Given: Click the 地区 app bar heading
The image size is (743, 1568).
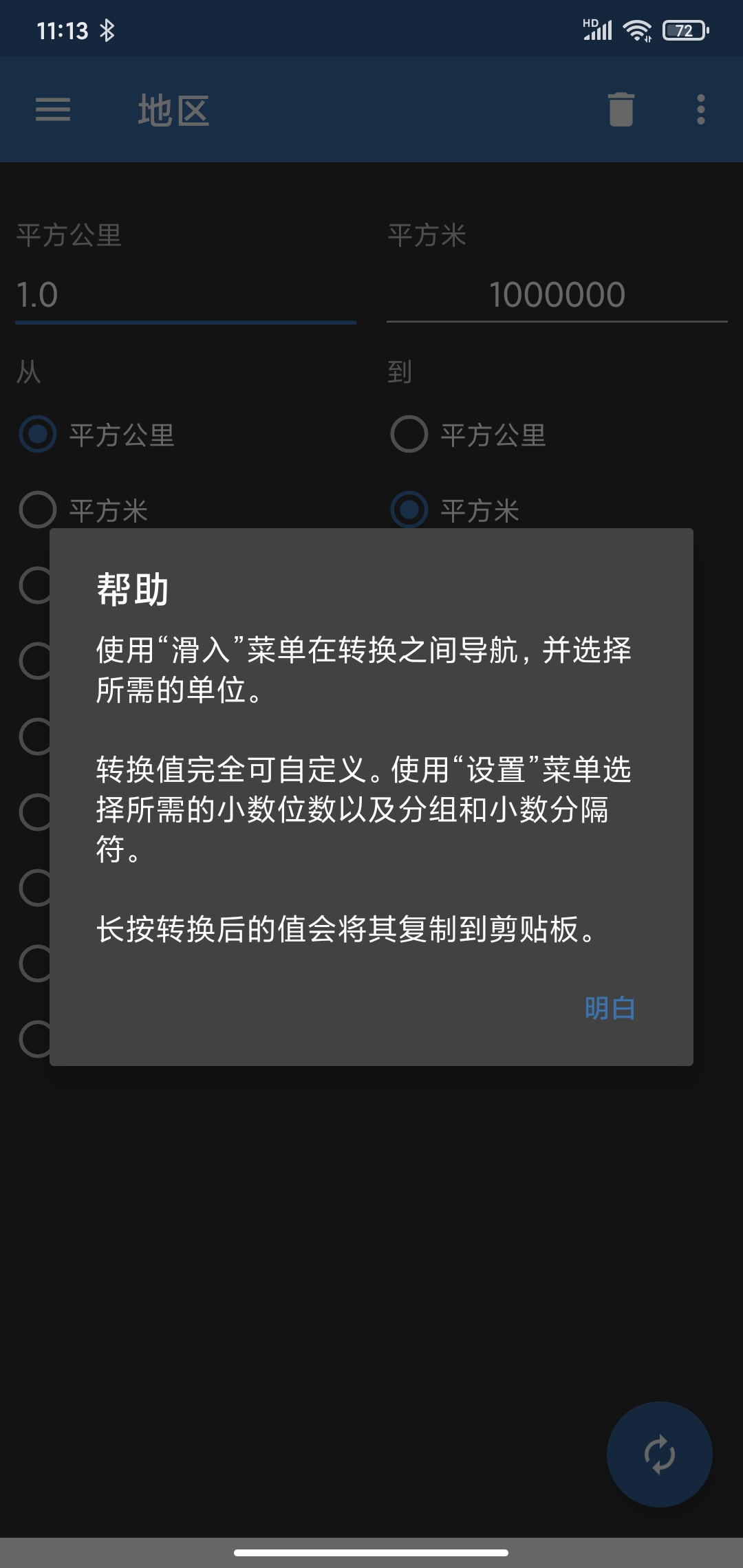Looking at the screenshot, I should pyautogui.click(x=171, y=110).
